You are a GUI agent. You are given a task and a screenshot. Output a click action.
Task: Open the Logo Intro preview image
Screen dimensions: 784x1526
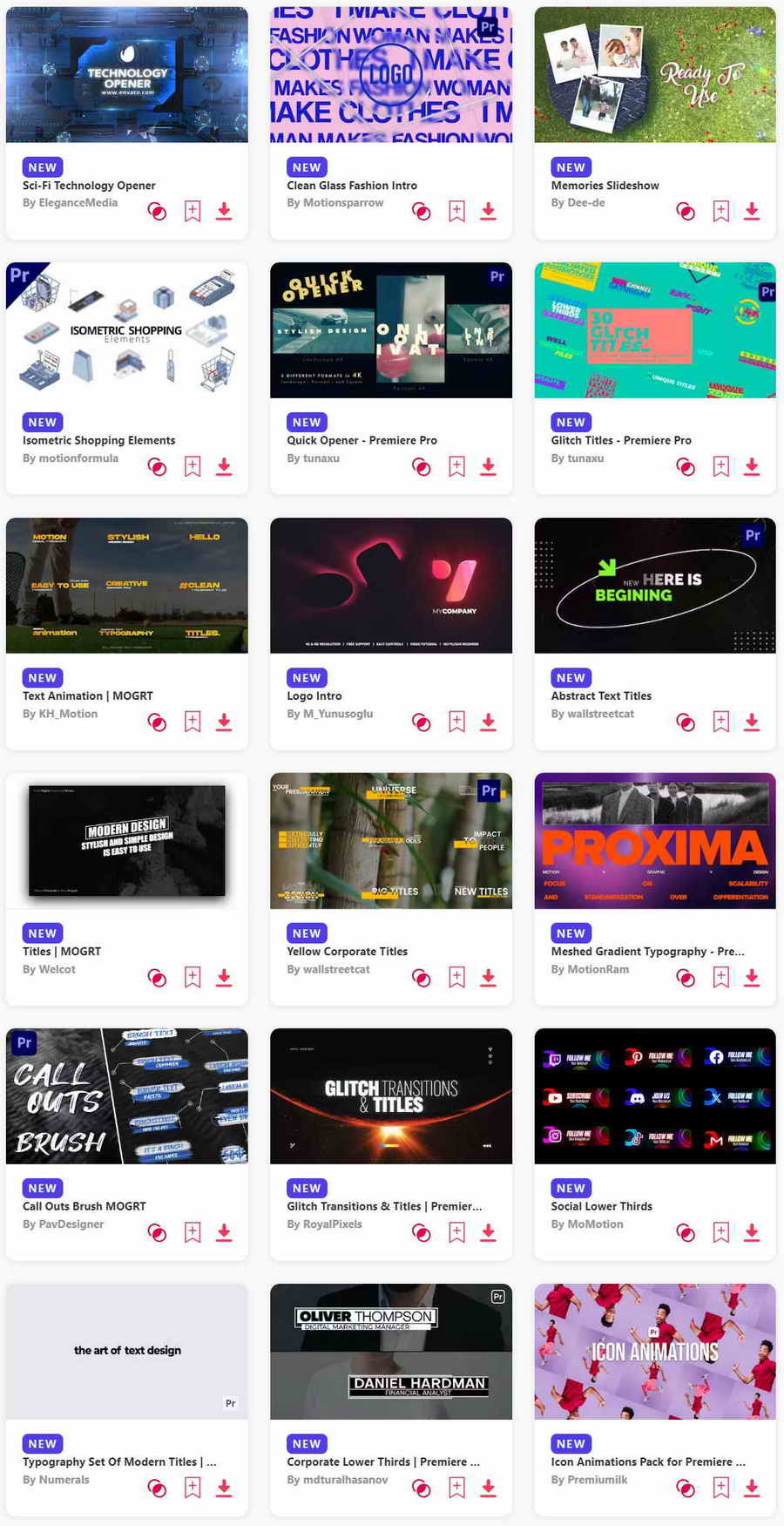[390, 586]
